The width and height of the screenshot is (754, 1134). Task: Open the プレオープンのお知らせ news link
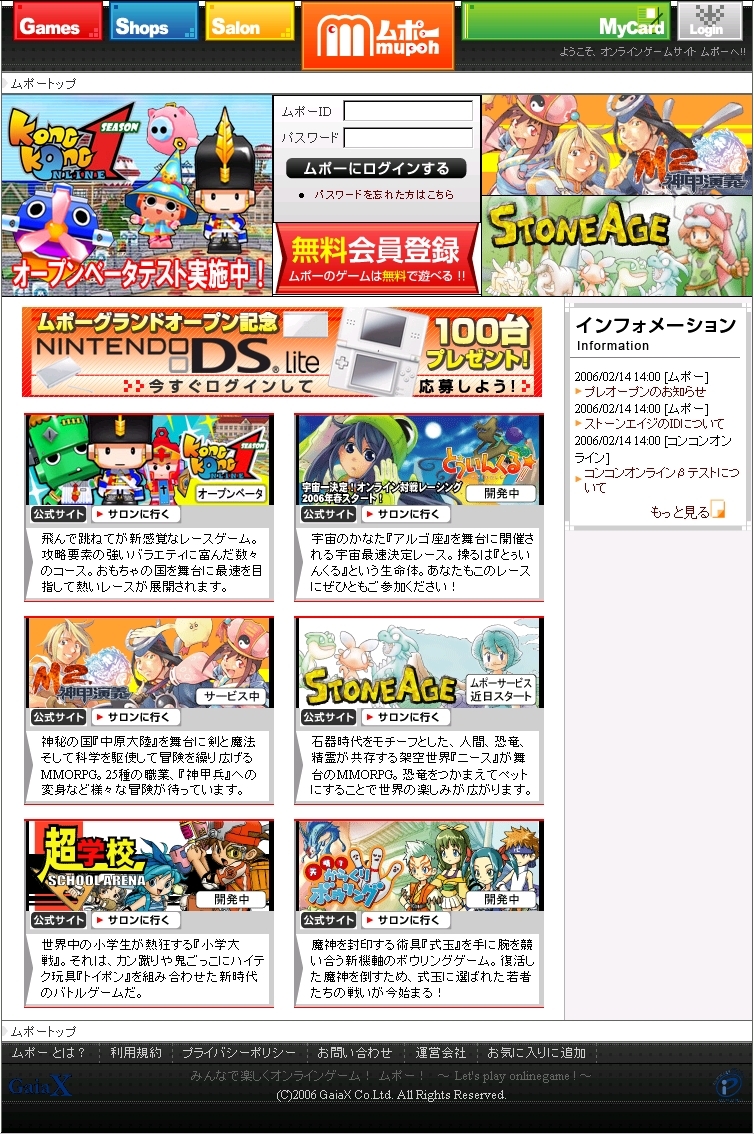645,392
